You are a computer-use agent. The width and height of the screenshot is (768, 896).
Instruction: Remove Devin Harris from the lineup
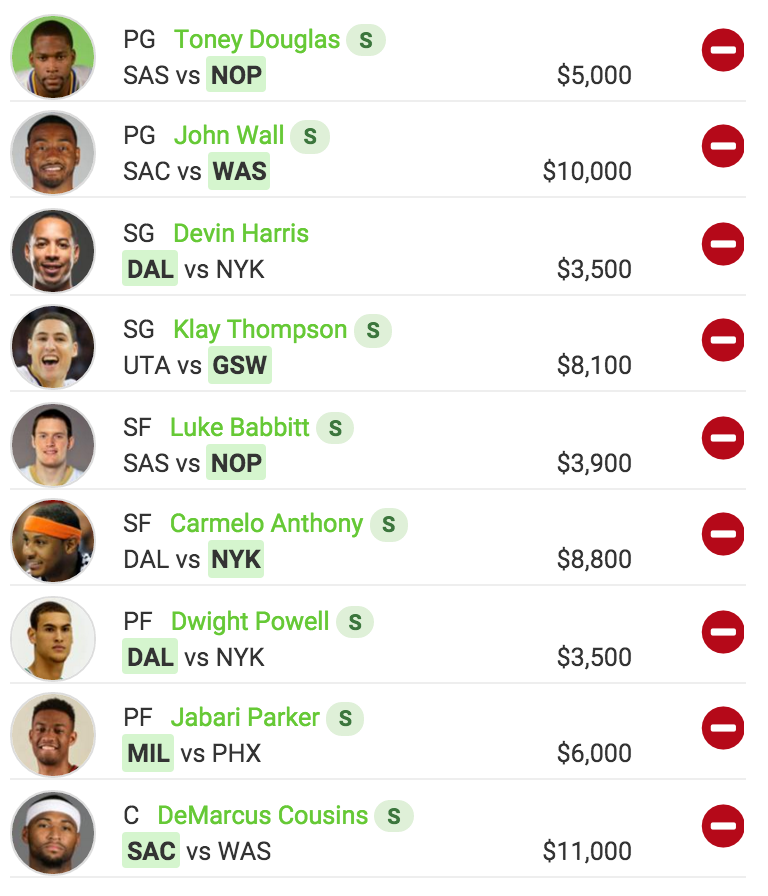click(723, 244)
